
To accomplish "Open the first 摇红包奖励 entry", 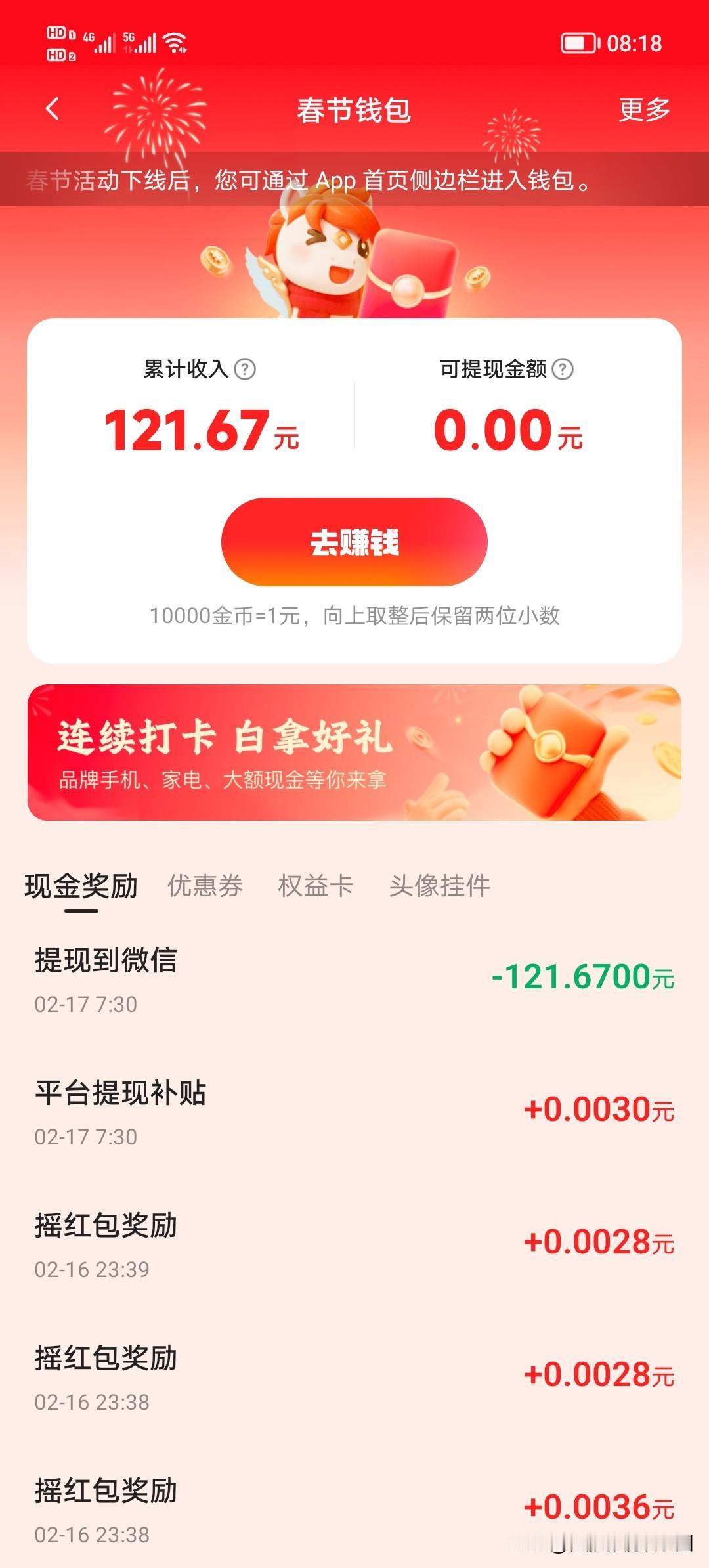I will point(354,1244).
